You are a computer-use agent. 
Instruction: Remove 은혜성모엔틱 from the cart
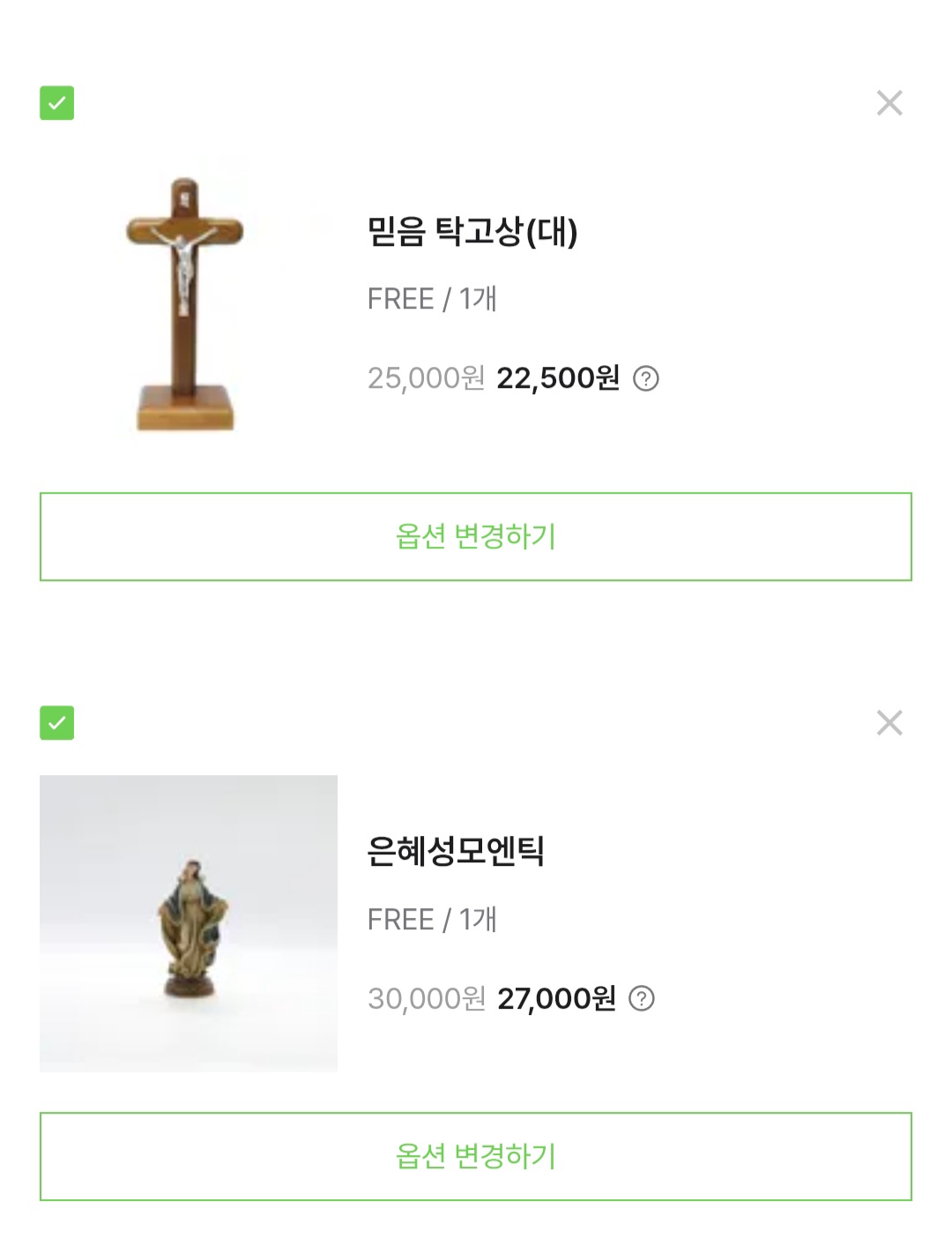point(889,723)
